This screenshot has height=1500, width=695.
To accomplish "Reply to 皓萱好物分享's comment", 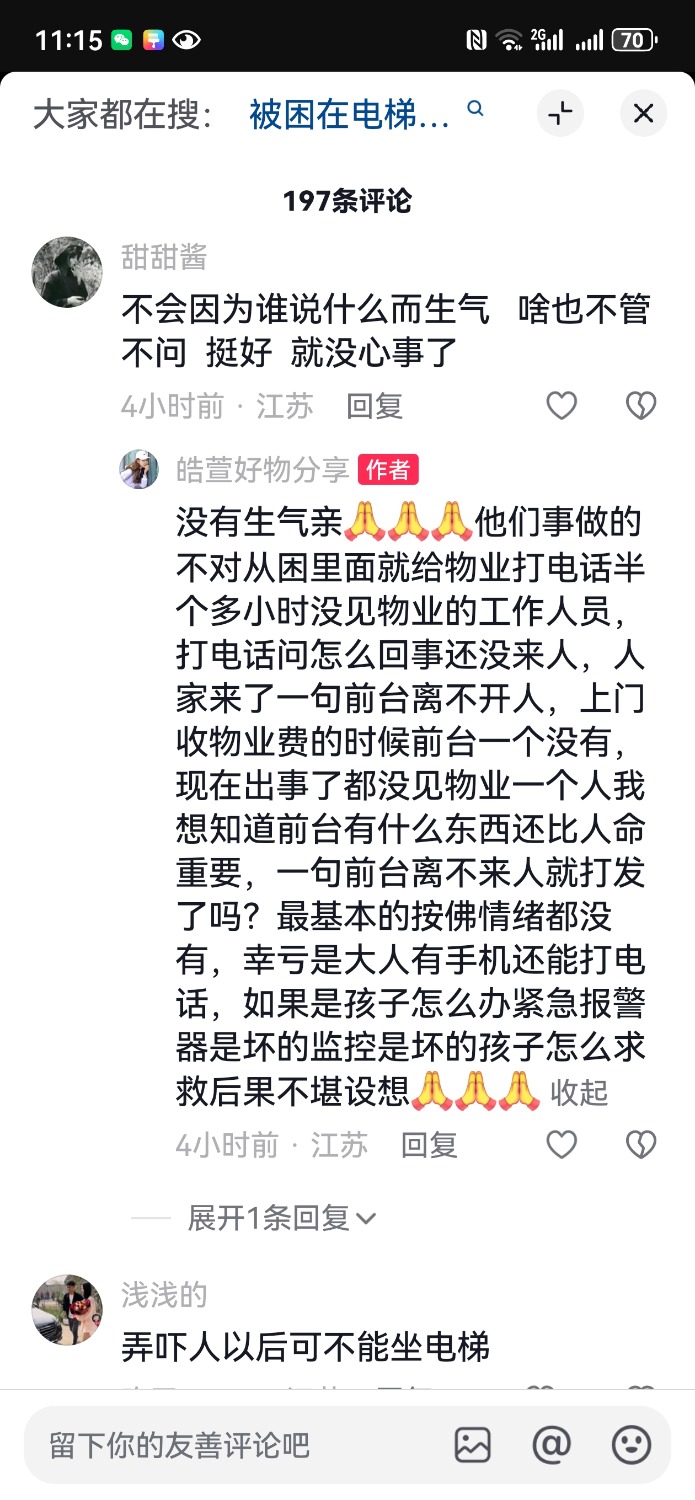I will tap(429, 1145).
